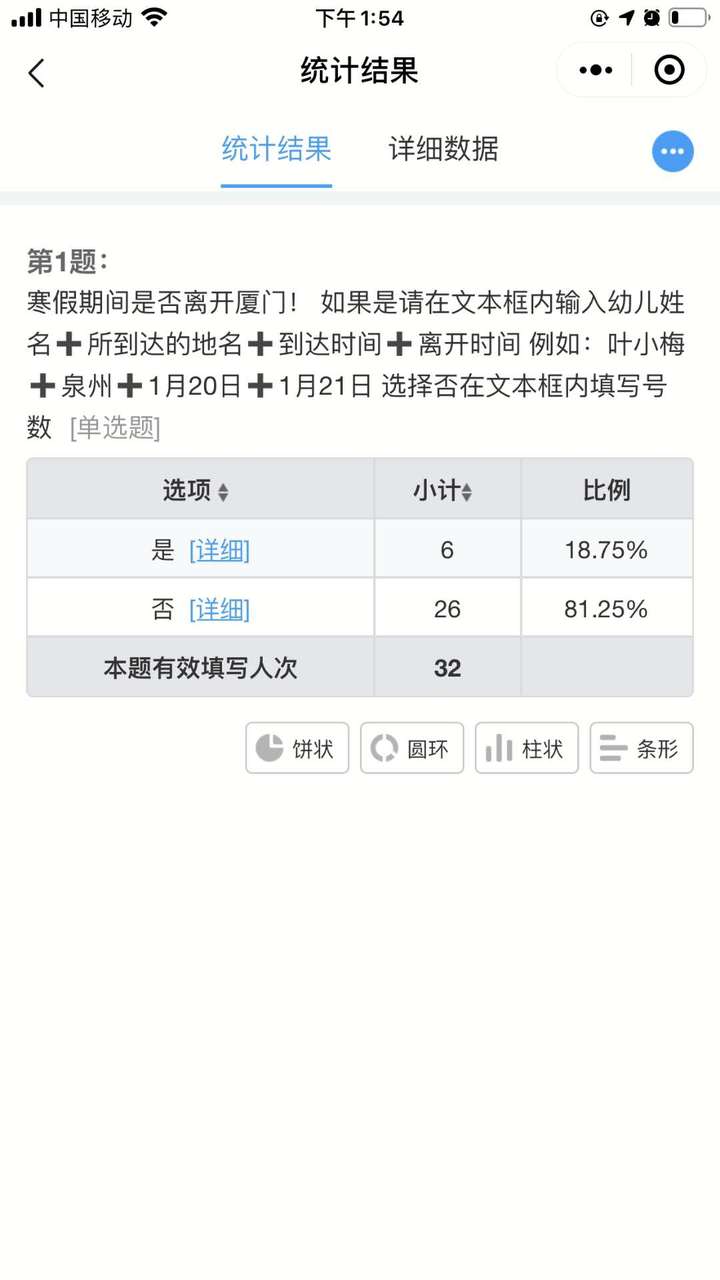Screen dimensions: 720x1280
Task: Sort table by 选项 column
Action: tap(196, 491)
